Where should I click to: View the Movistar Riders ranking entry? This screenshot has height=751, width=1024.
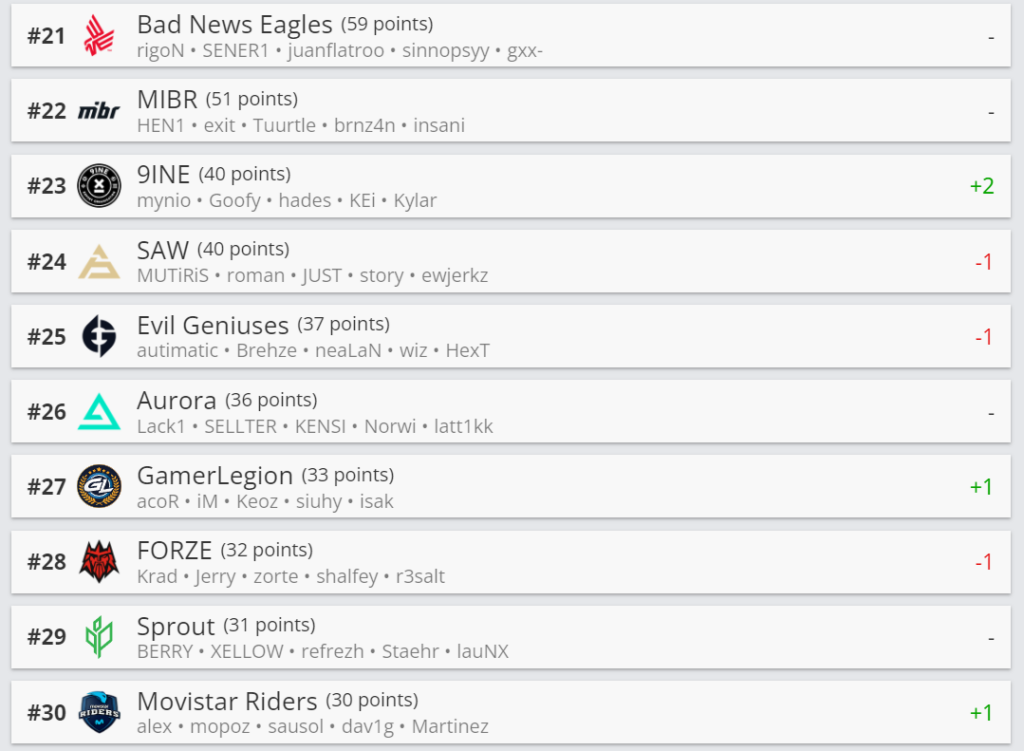(x=510, y=712)
